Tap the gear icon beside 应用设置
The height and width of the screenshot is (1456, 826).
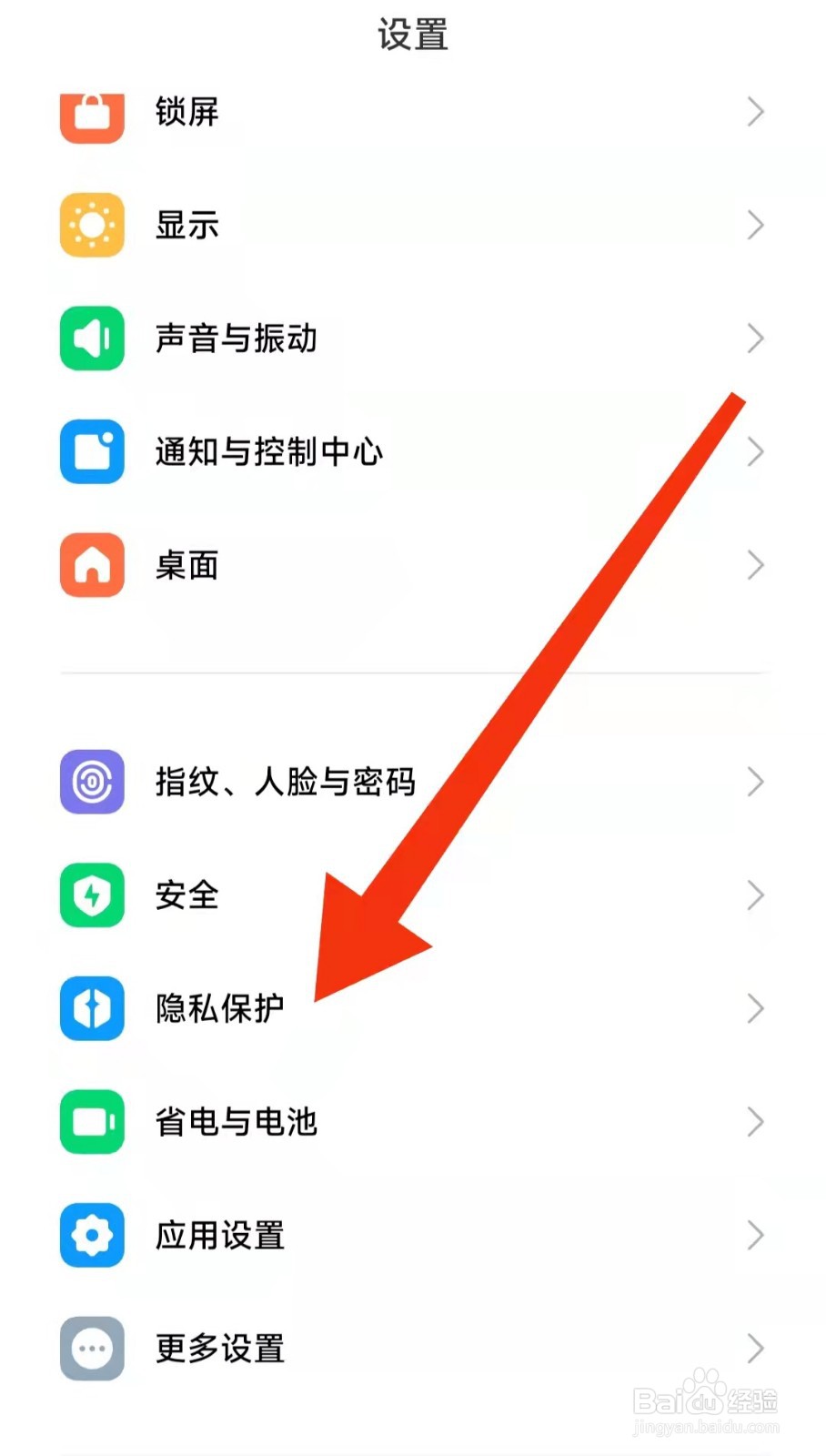click(x=90, y=1236)
